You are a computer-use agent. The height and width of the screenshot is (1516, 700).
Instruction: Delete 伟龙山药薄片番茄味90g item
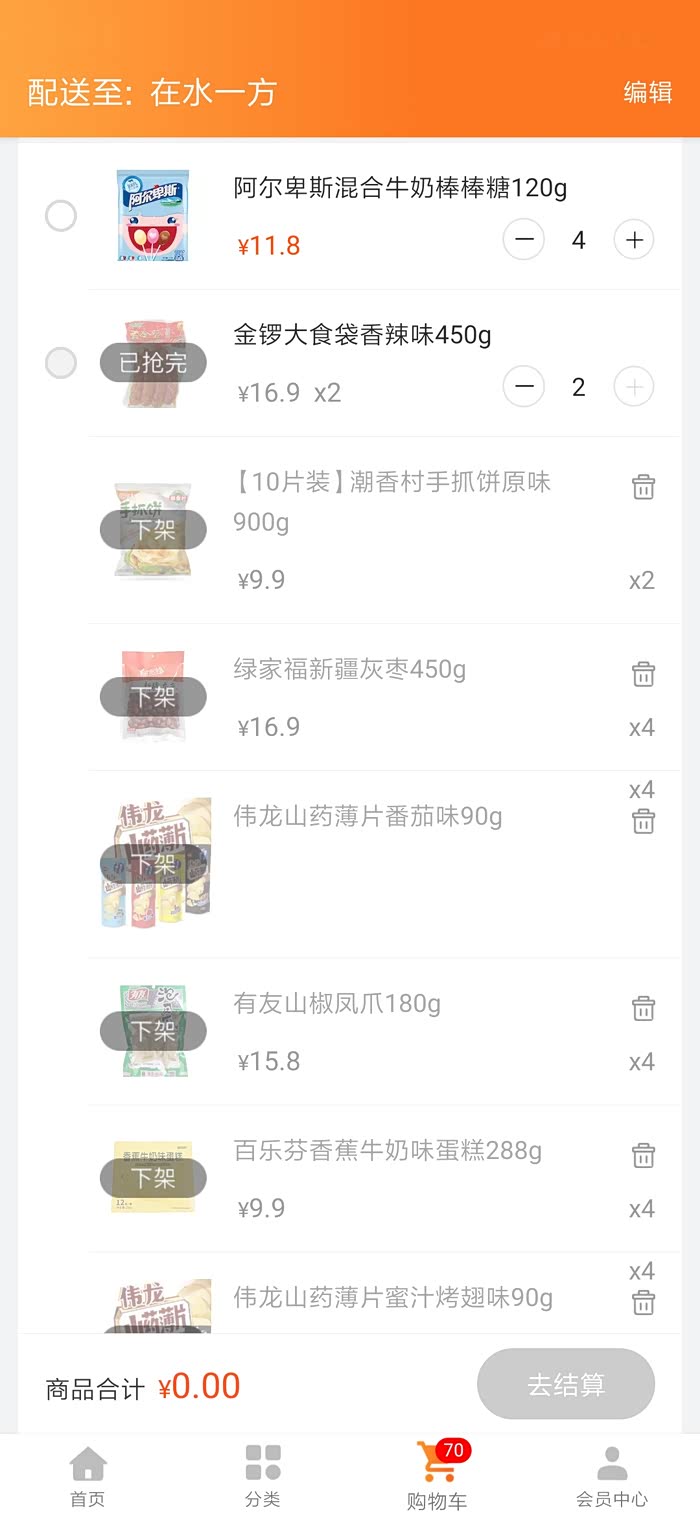pyautogui.click(x=643, y=822)
